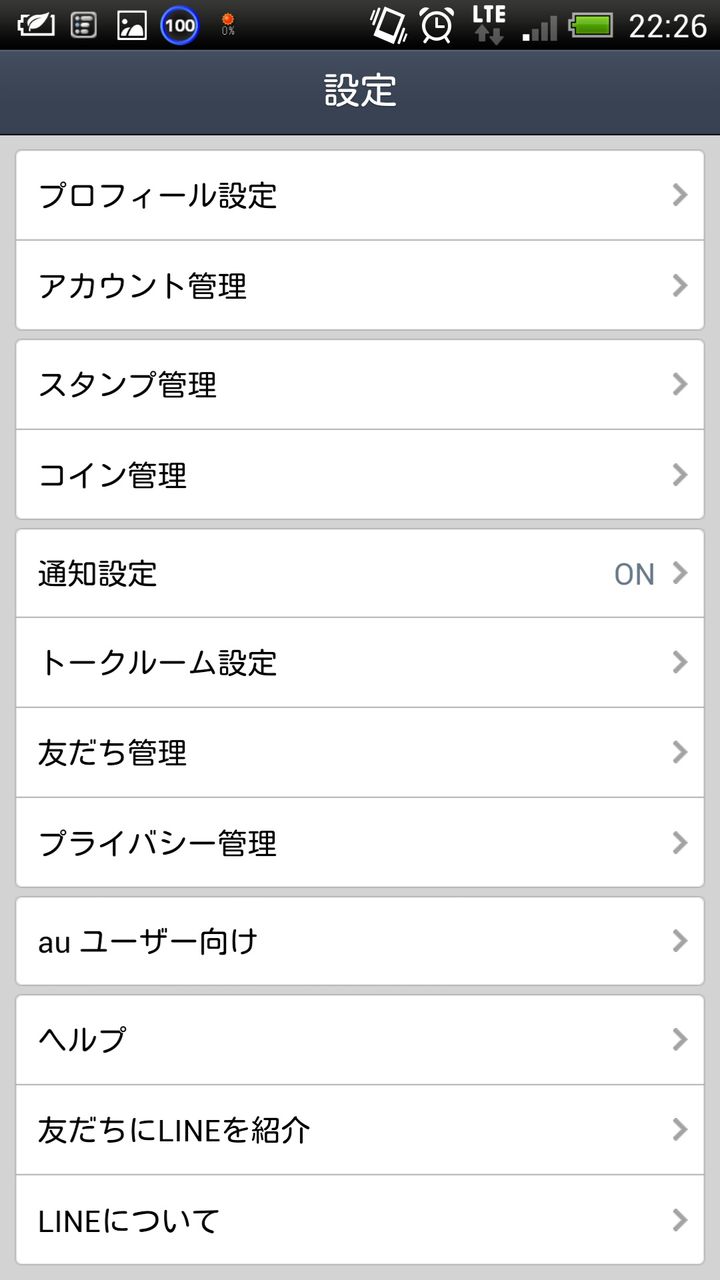720x1280 pixels.
Task: Tap 友だち管理 row
Action: [x=360, y=752]
